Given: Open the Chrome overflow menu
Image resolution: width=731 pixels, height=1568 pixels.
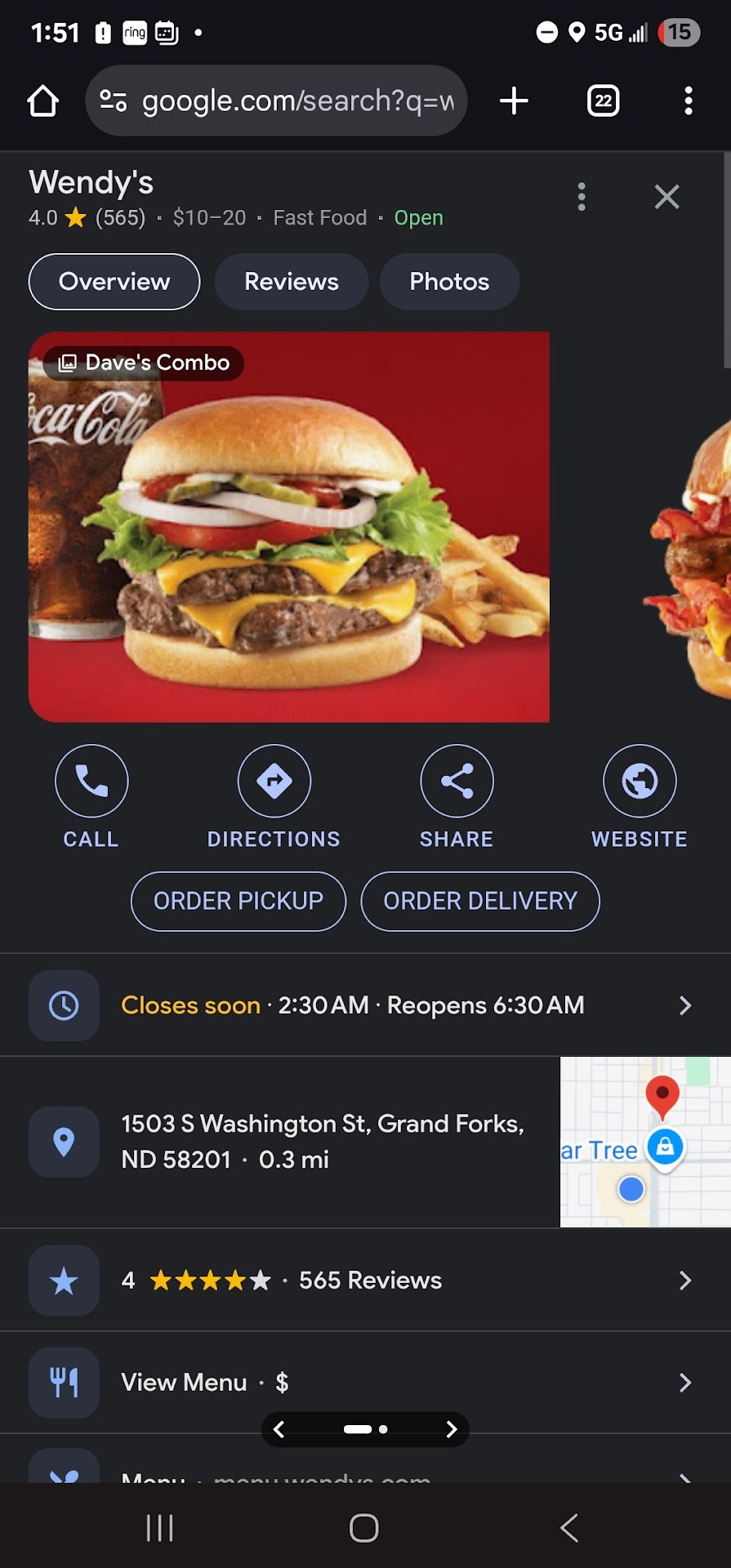Looking at the screenshot, I should pyautogui.click(x=689, y=101).
